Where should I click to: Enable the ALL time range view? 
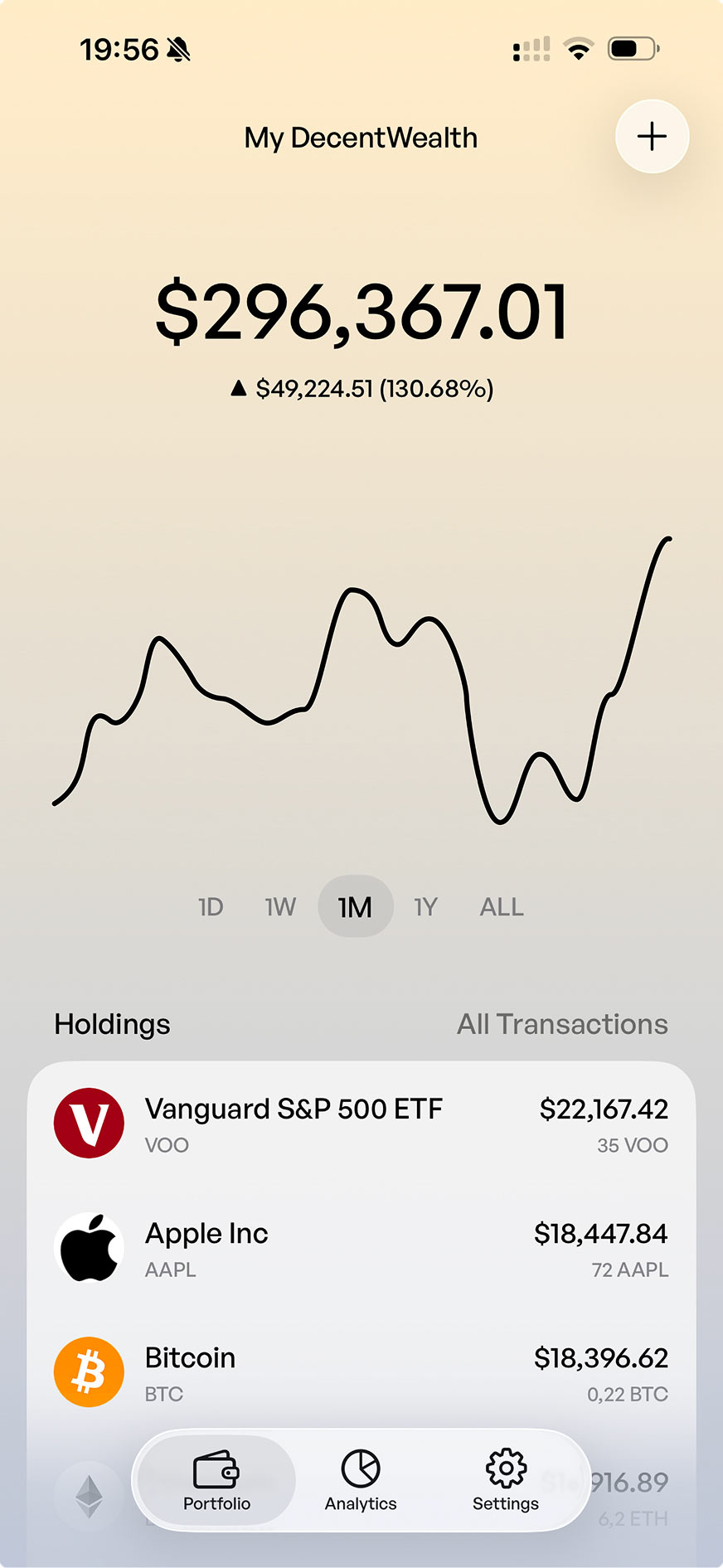click(501, 906)
